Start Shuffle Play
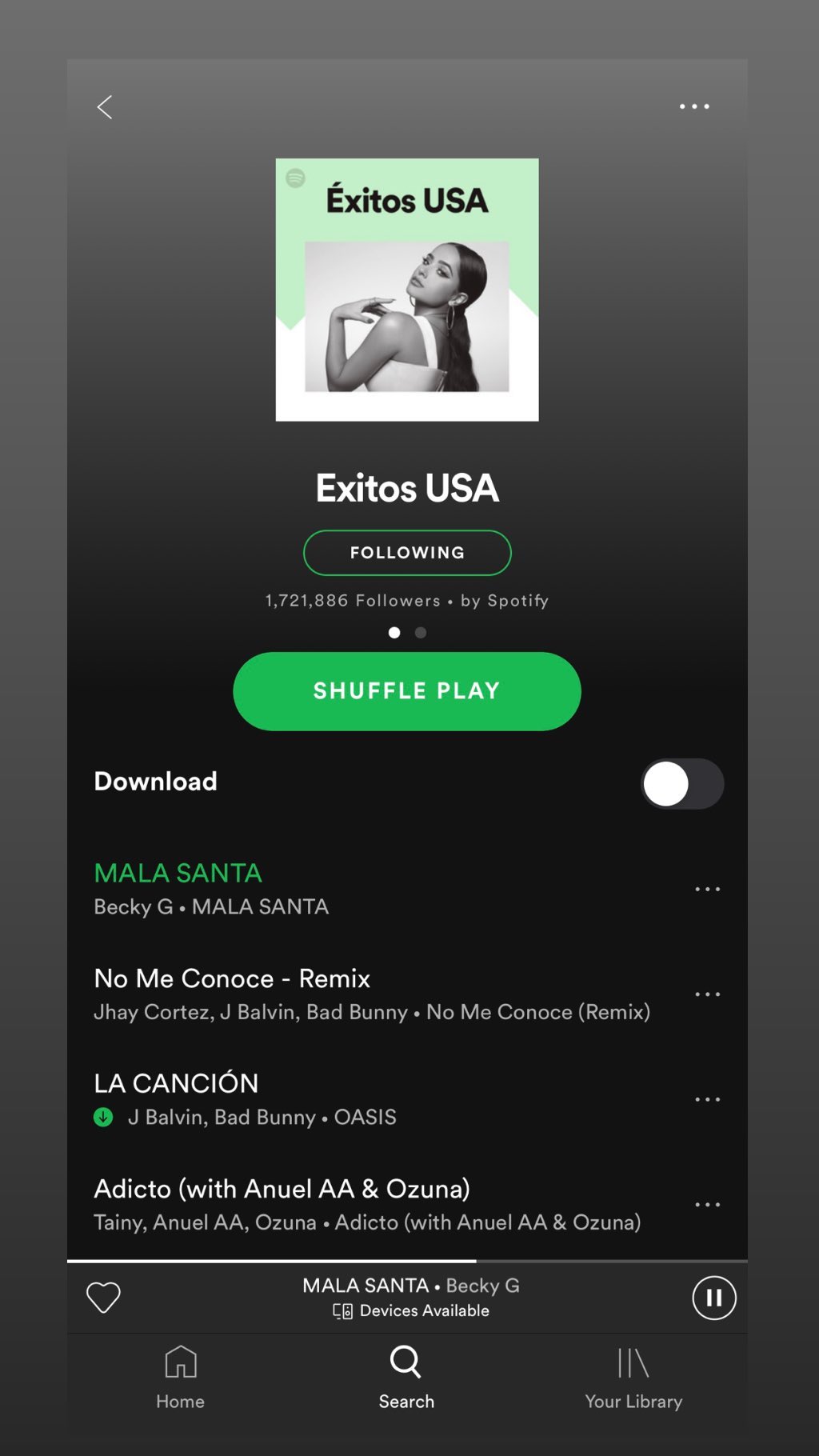Viewport: 819px width, 1456px height. 407,691
